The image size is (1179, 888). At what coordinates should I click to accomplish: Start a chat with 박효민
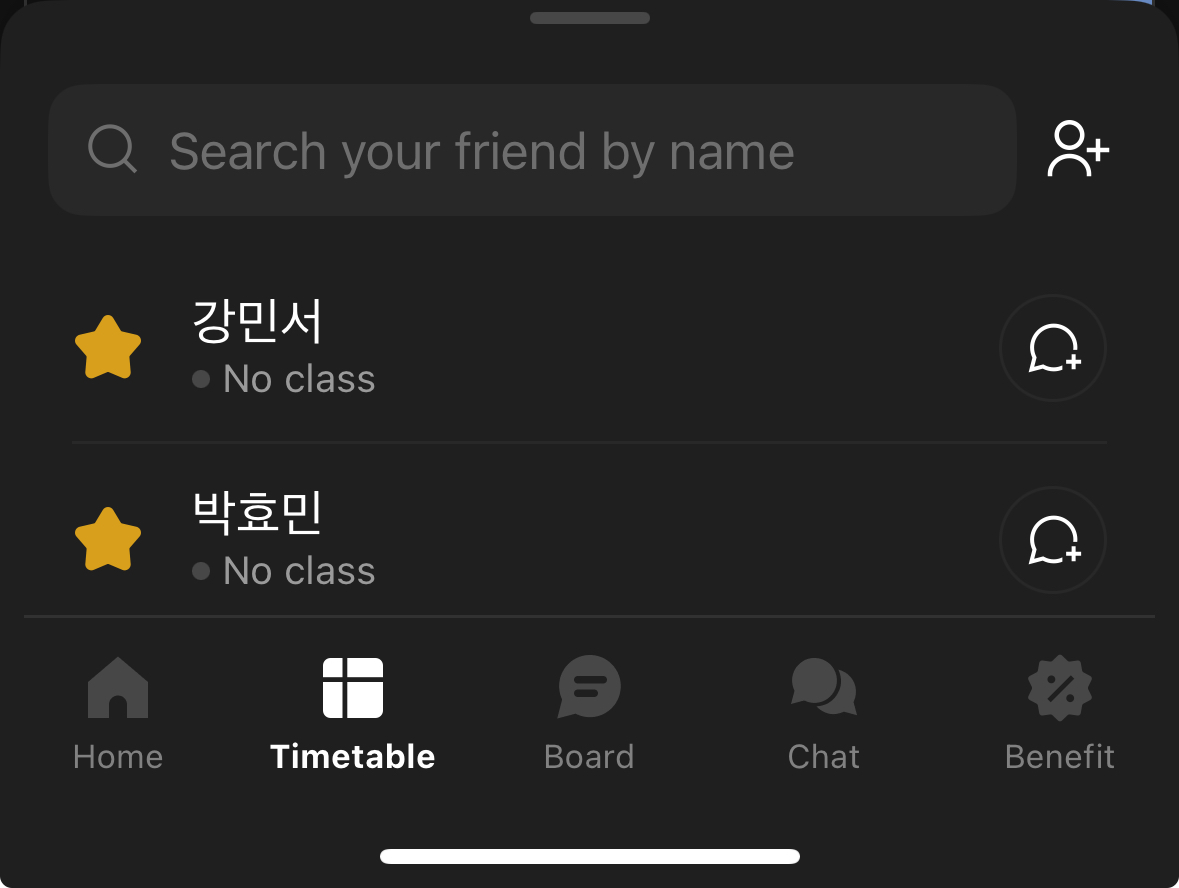[1053, 540]
